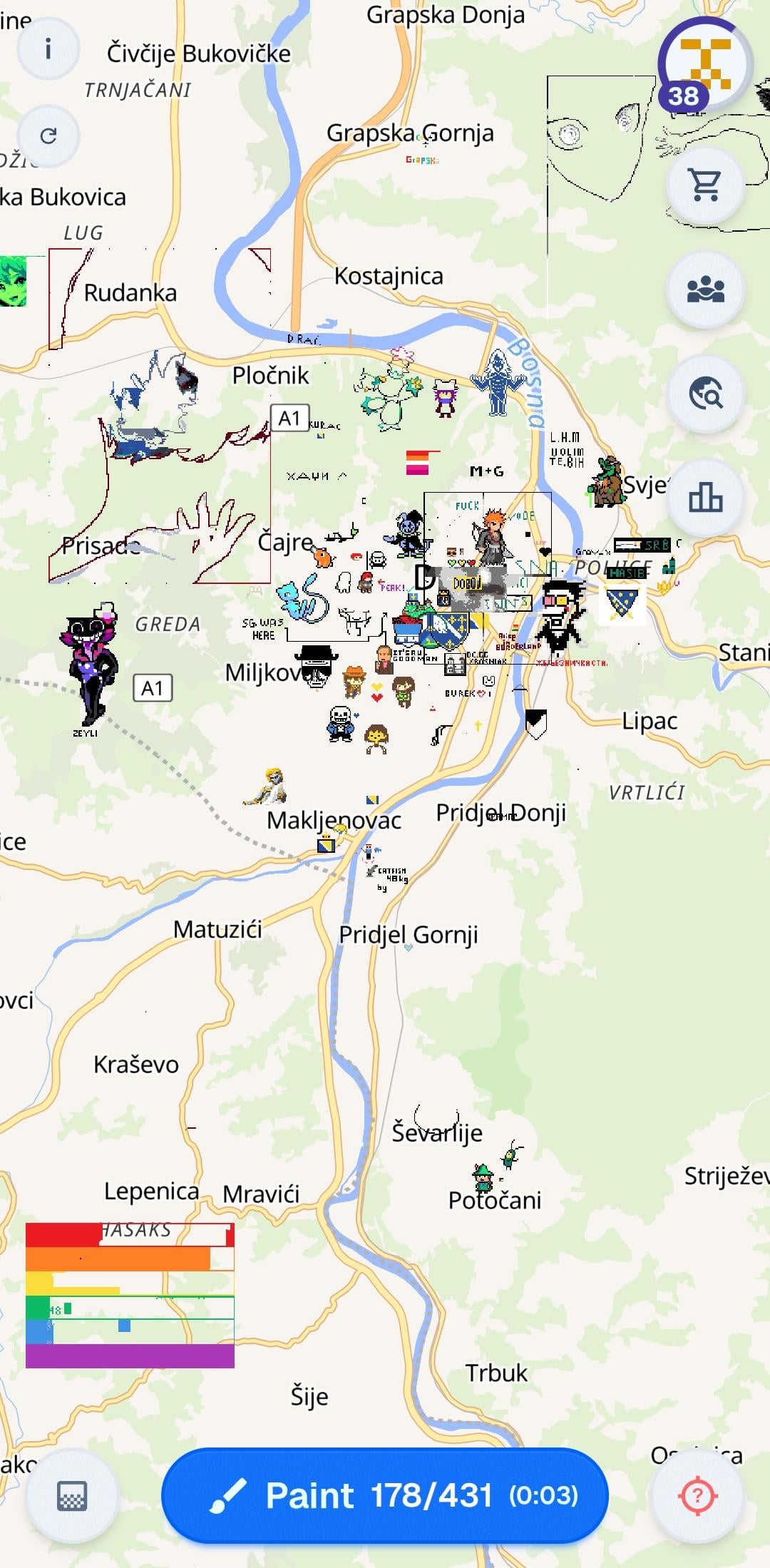Open the shopping cart store
This screenshot has width=770, height=1568.
(x=705, y=185)
